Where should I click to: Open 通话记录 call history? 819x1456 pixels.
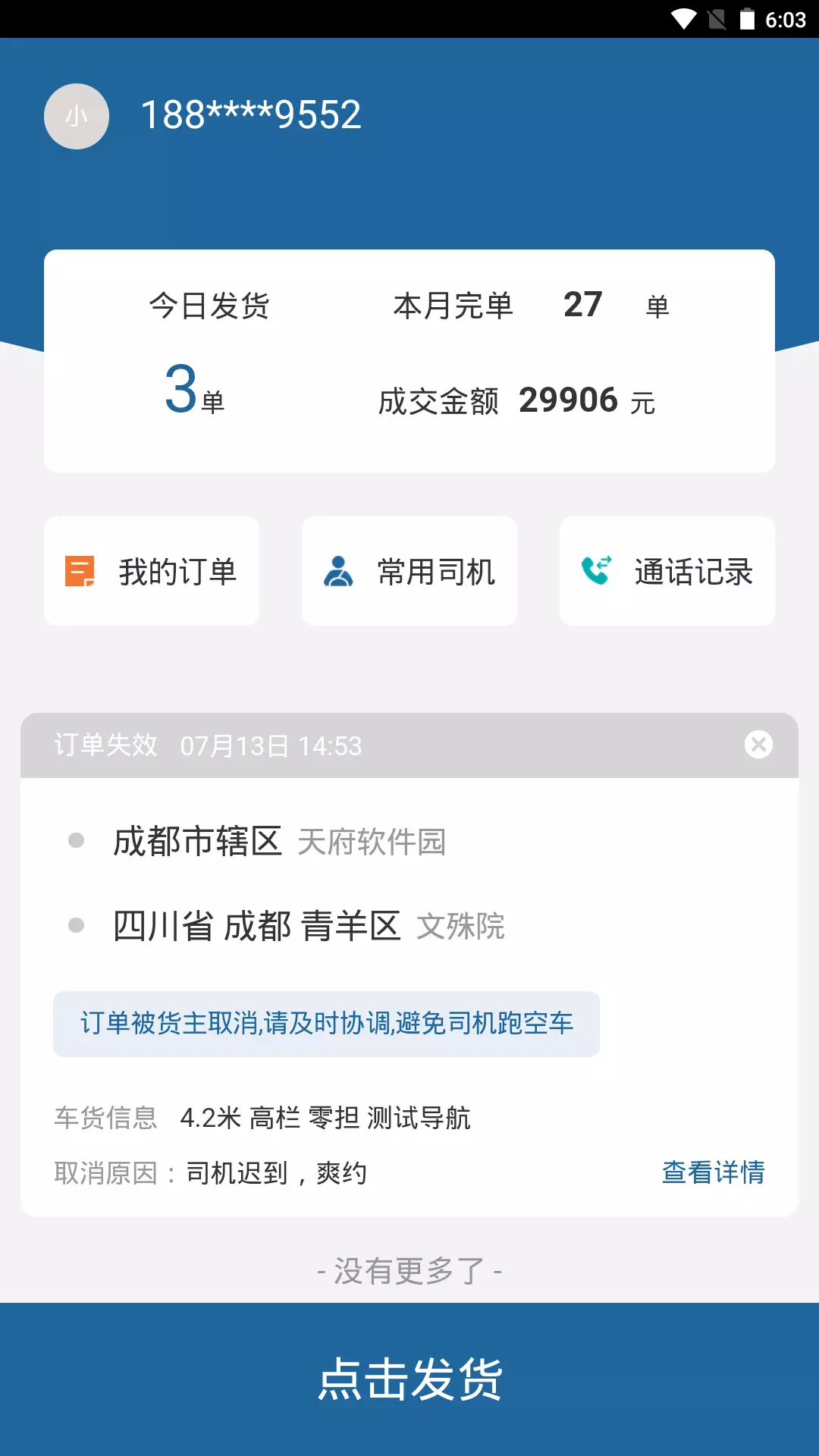tap(667, 571)
